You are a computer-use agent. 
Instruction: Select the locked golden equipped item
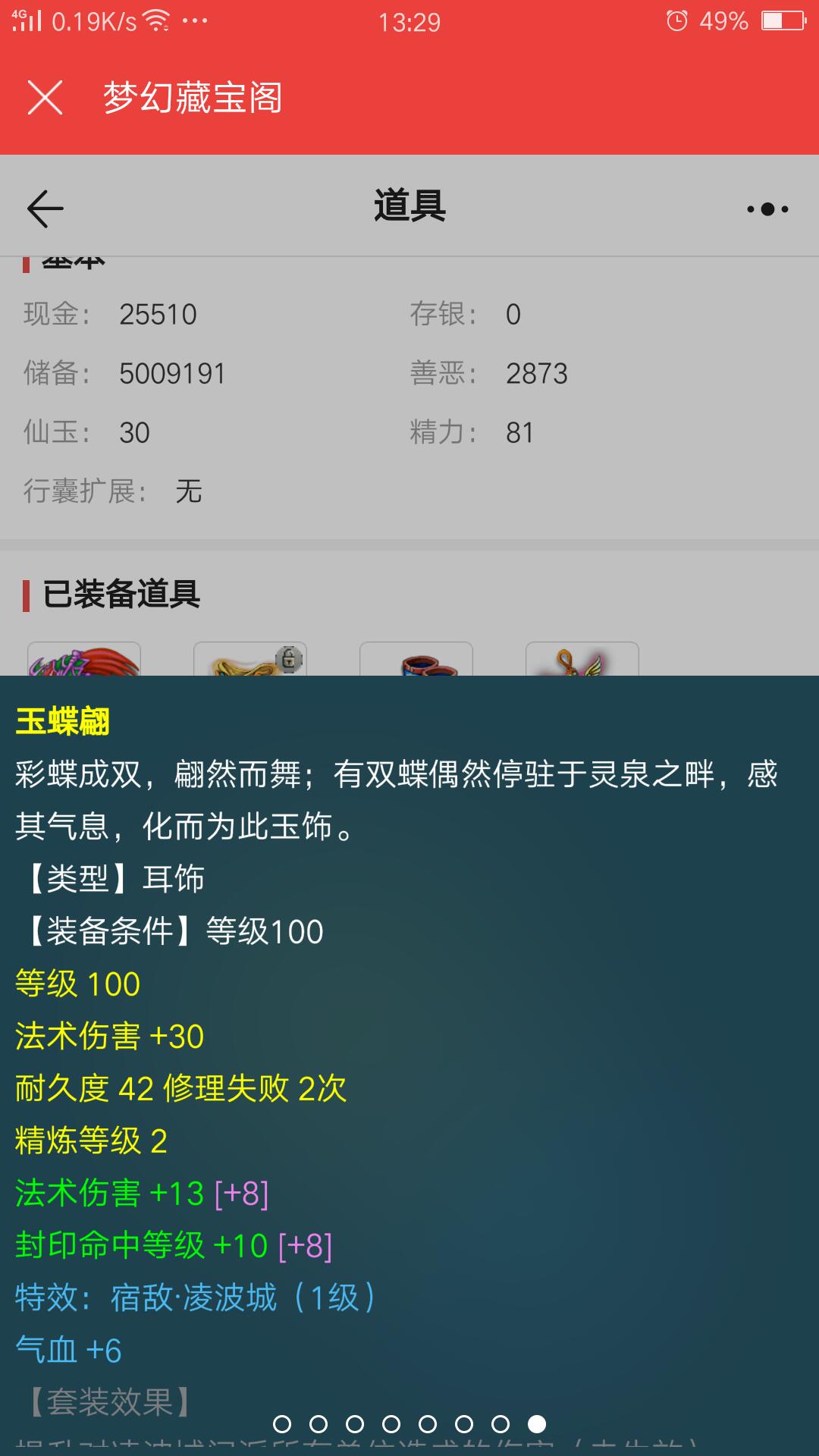tap(250, 660)
